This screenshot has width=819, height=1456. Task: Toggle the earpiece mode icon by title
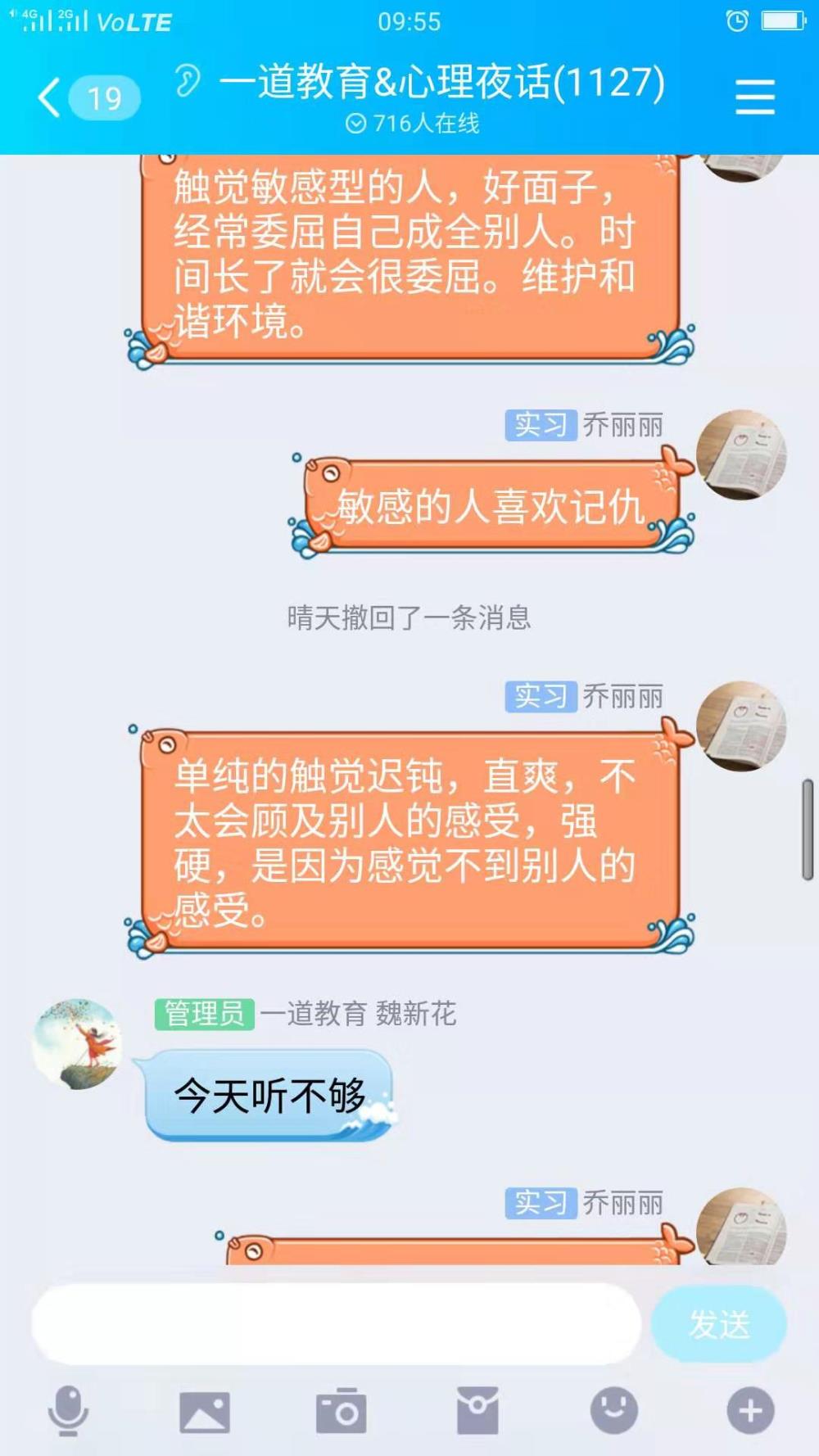[188, 80]
